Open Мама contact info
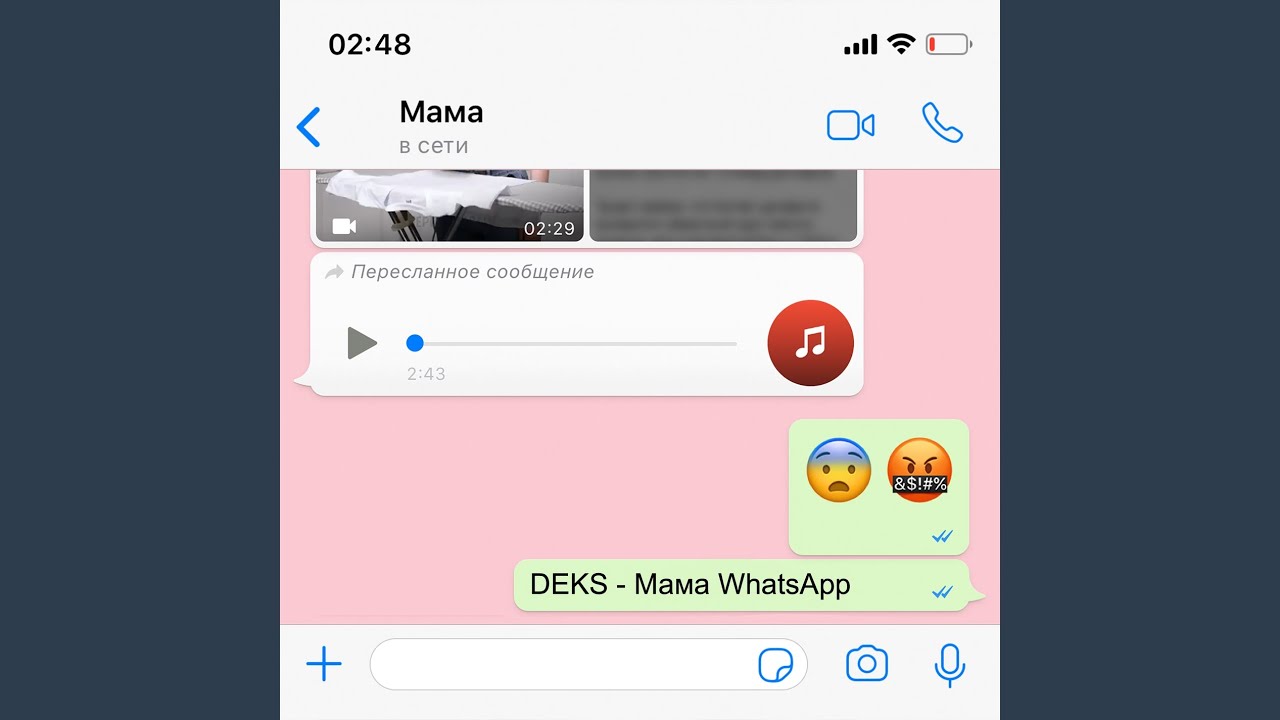 click(x=441, y=126)
